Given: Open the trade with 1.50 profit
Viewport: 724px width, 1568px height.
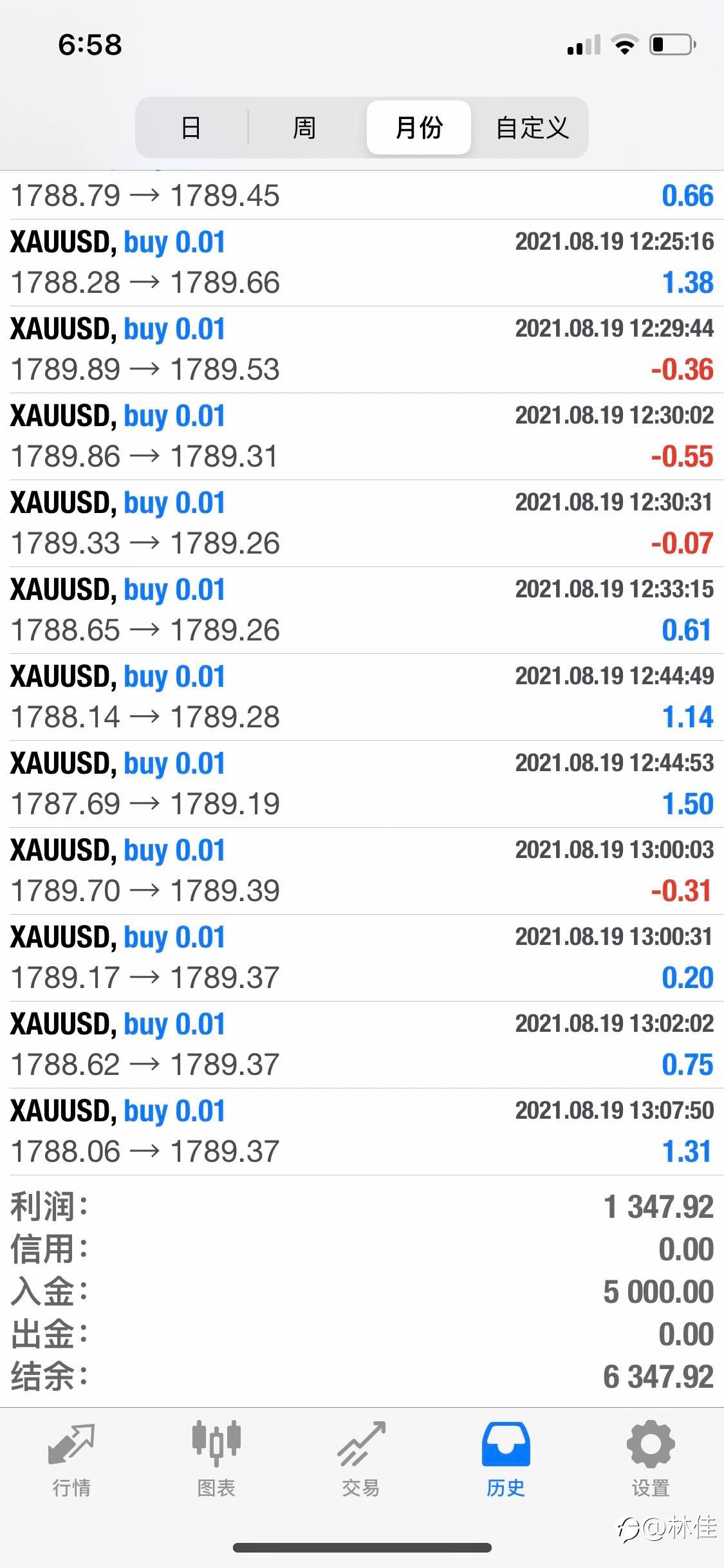Looking at the screenshot, I should tap(362, 784).
